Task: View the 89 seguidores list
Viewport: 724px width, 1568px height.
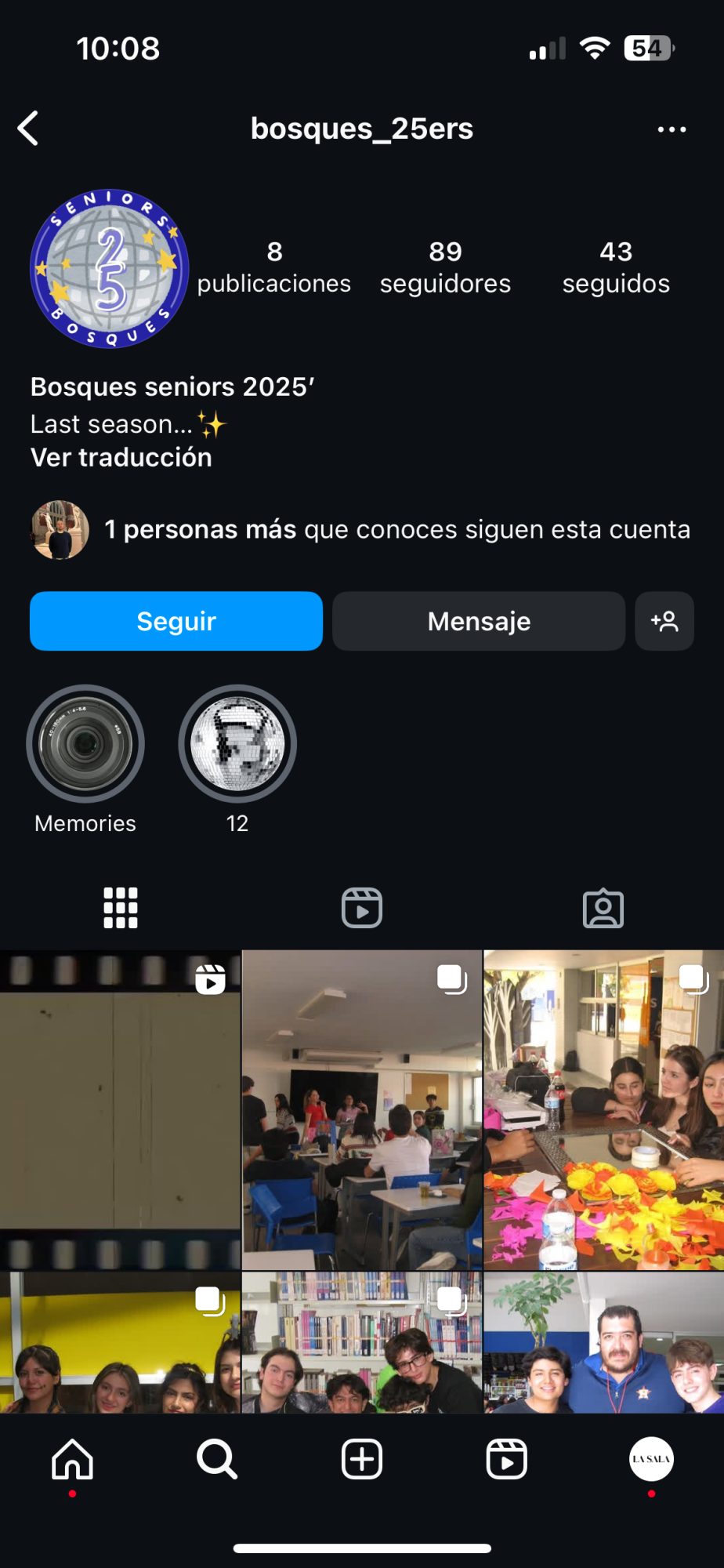Action: pyautogui.click(x=445, y=267)
